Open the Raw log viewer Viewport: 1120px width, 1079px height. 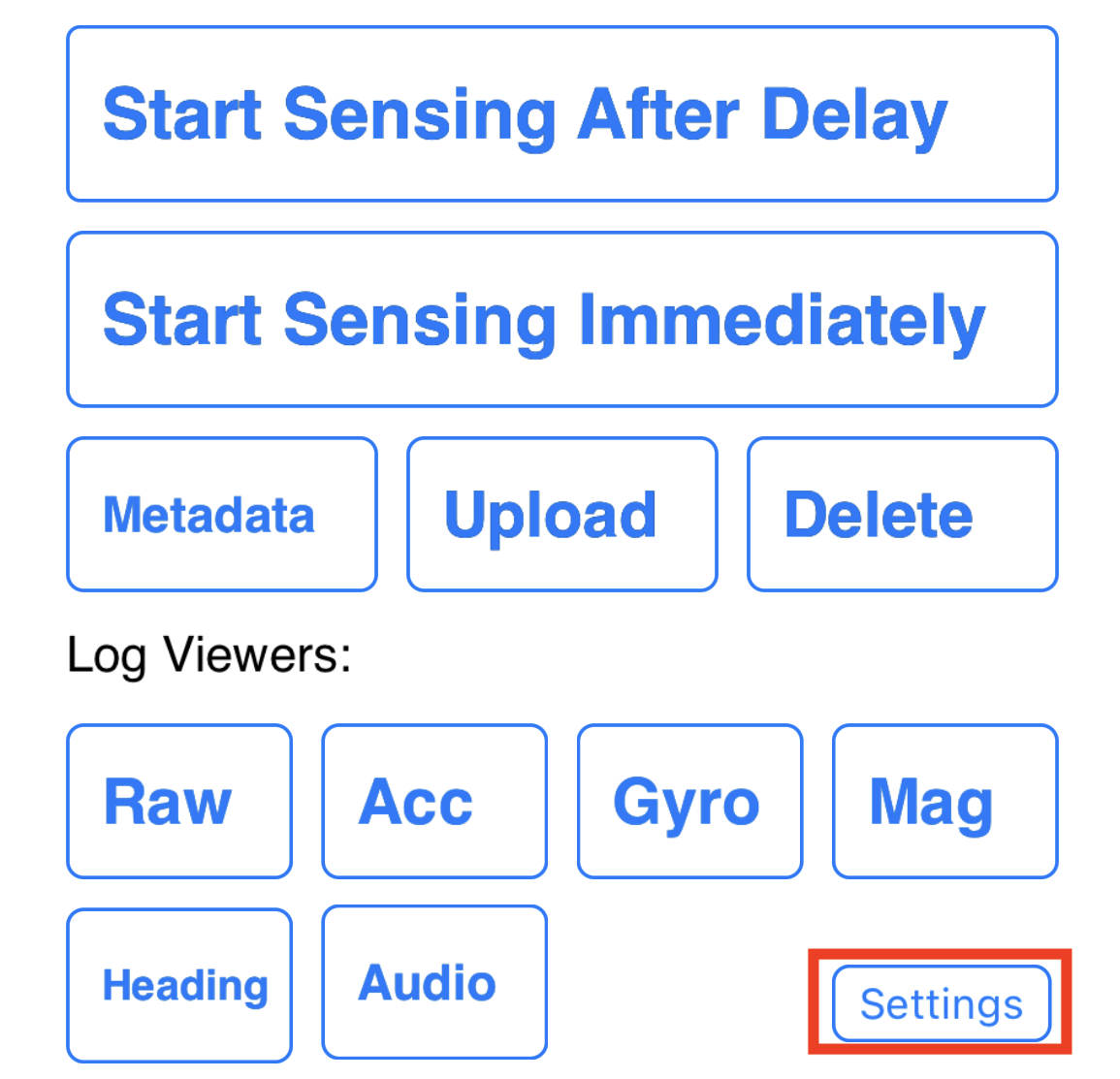click(x=178, y=801)
